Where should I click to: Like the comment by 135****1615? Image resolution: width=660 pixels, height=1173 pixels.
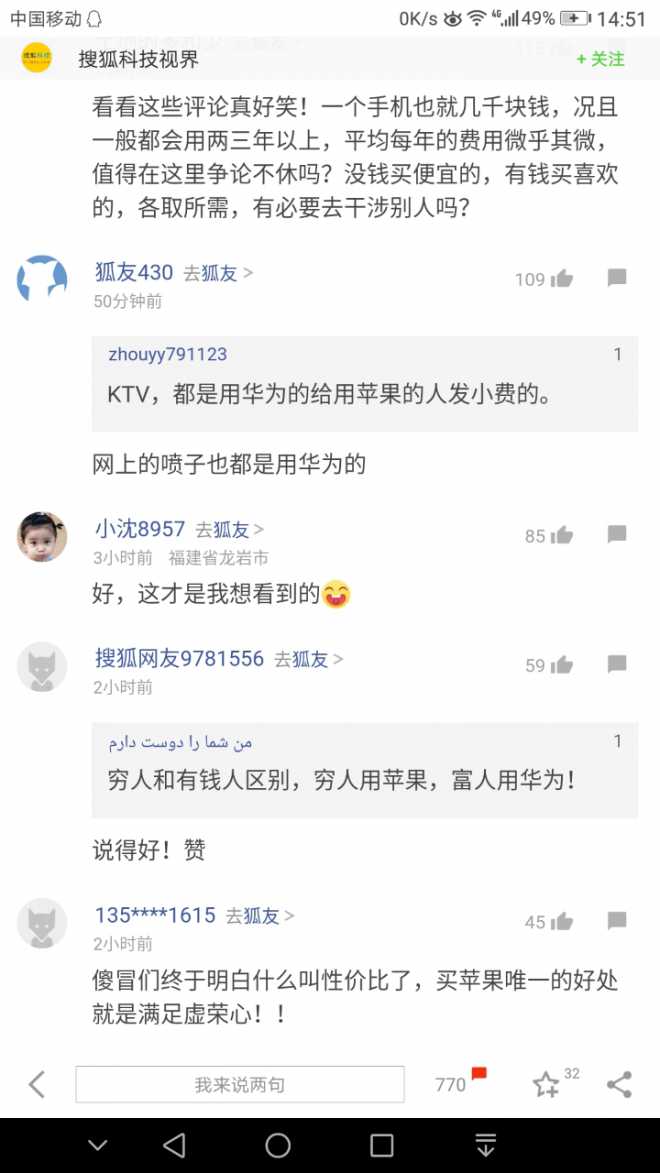pos(561,922)
